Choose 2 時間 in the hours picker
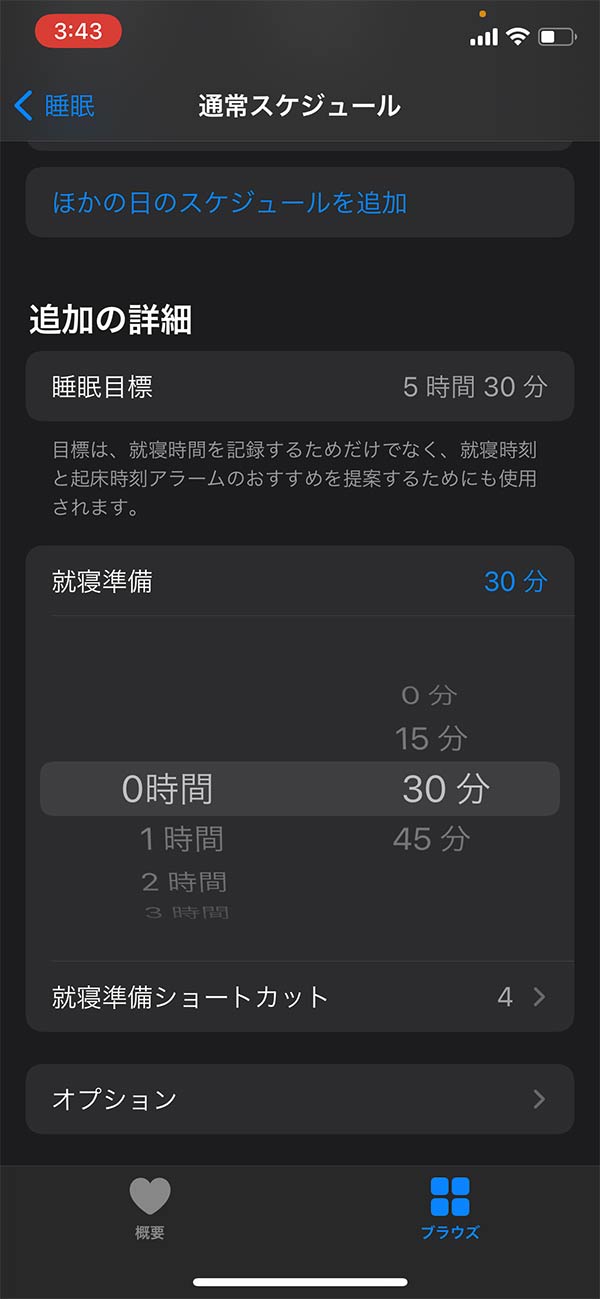Screen dimensions: 600x1299 [x=184, y=882]
